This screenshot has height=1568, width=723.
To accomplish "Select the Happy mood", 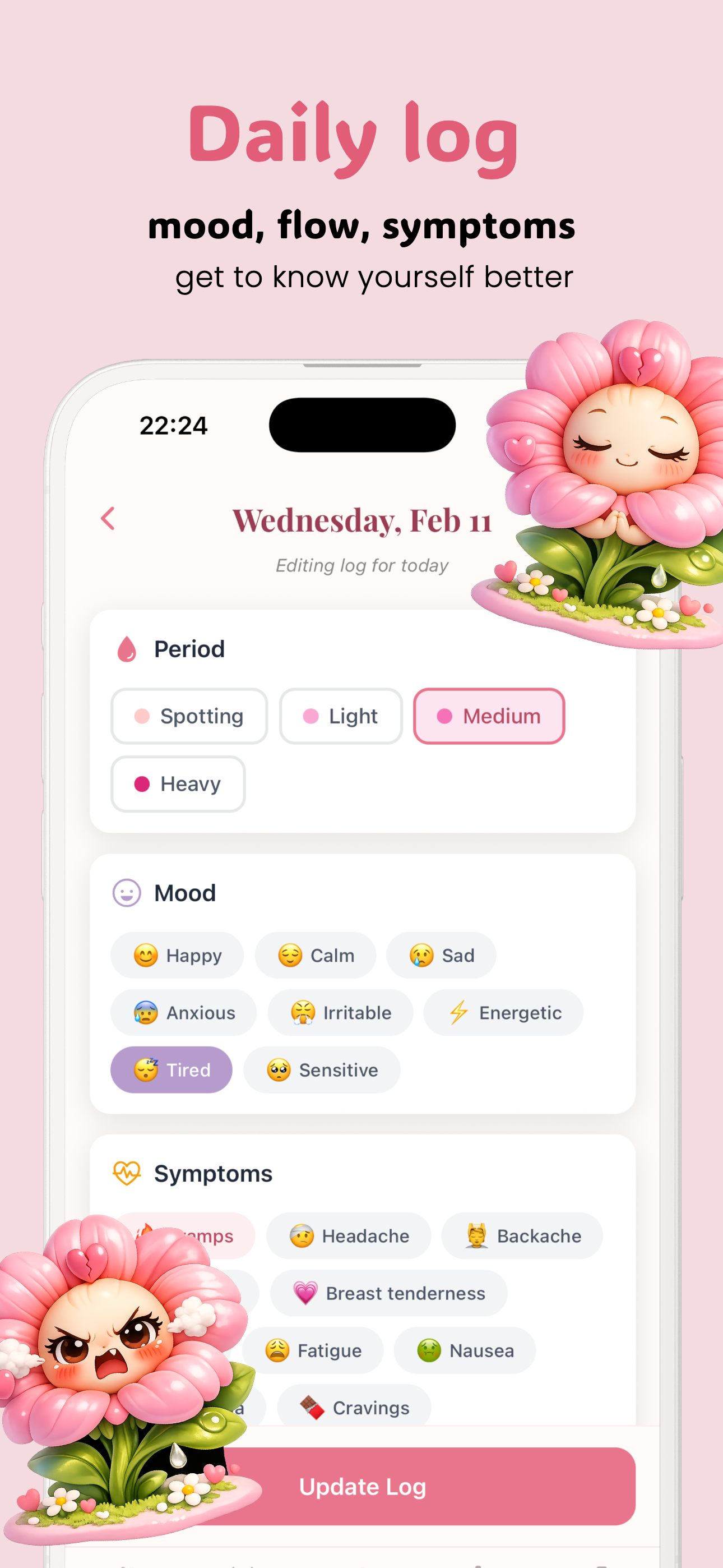I will (x=177, y=955).
